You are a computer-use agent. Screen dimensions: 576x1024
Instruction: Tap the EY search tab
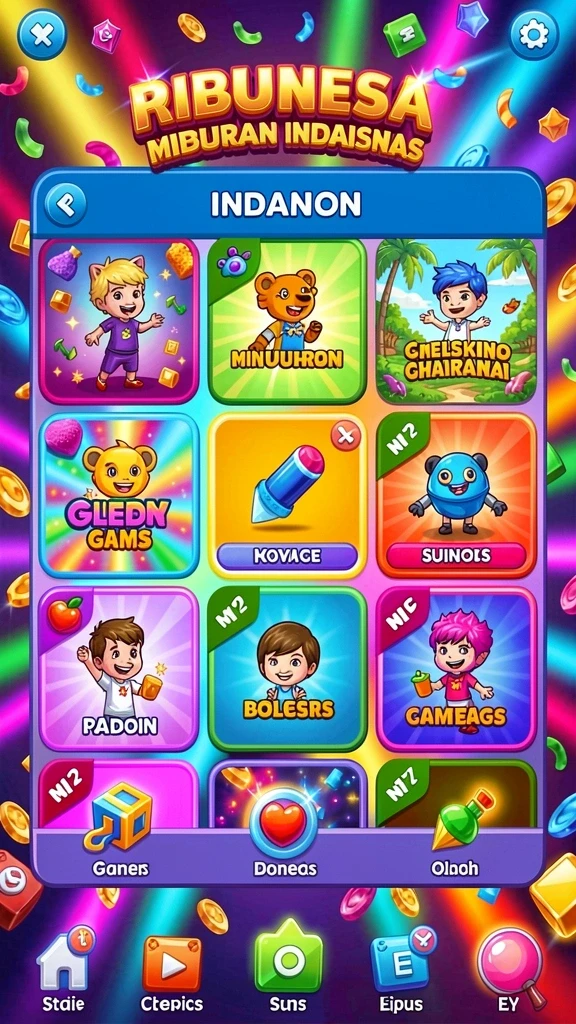click(511, 971)
